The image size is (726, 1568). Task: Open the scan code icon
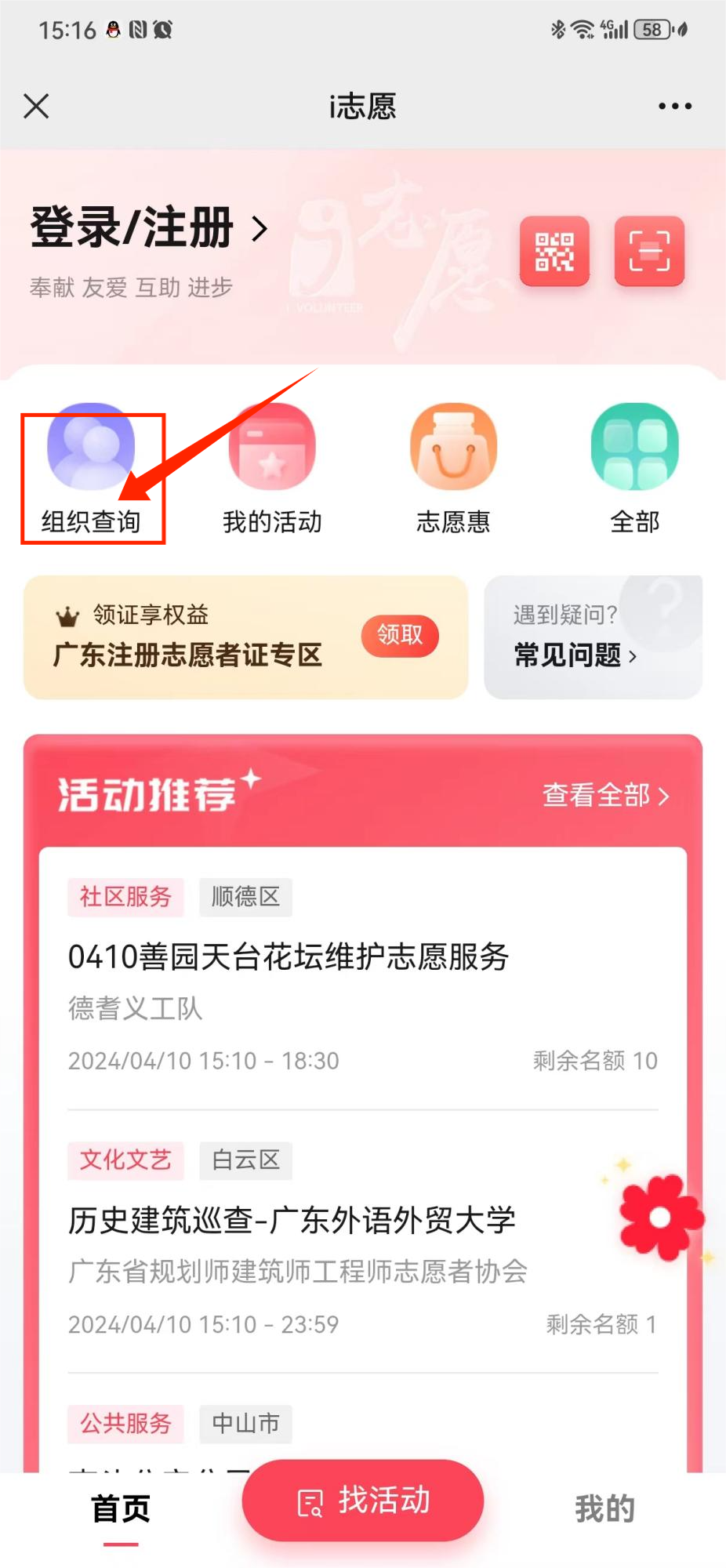(649, 251)
